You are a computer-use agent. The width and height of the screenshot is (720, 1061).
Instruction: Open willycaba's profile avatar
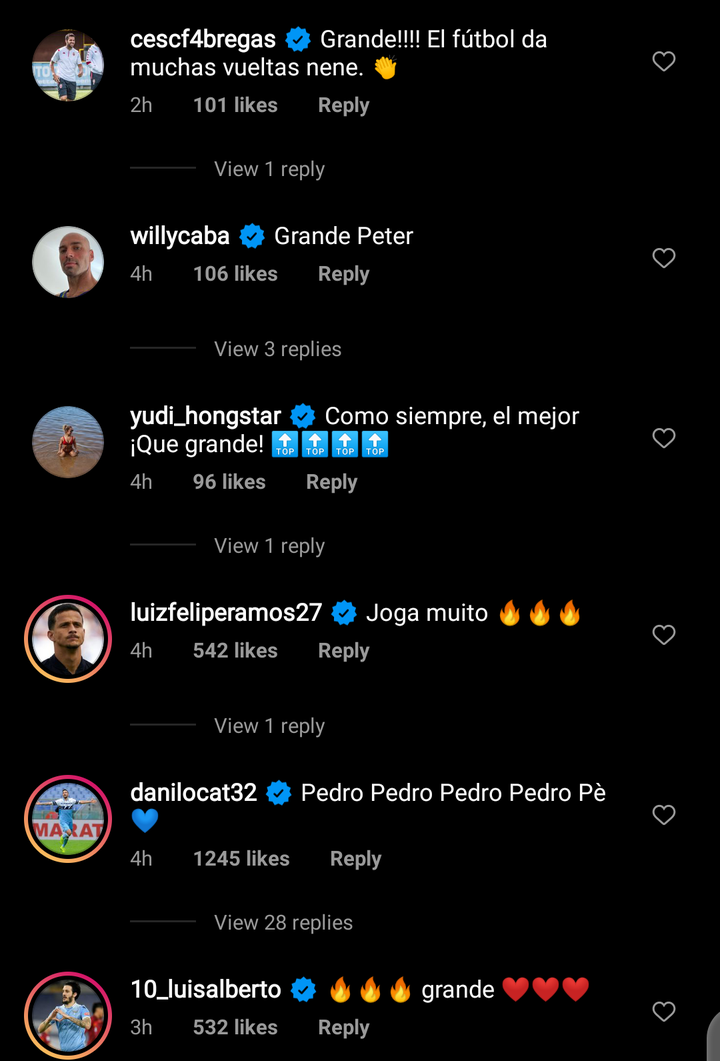[68, 262]
